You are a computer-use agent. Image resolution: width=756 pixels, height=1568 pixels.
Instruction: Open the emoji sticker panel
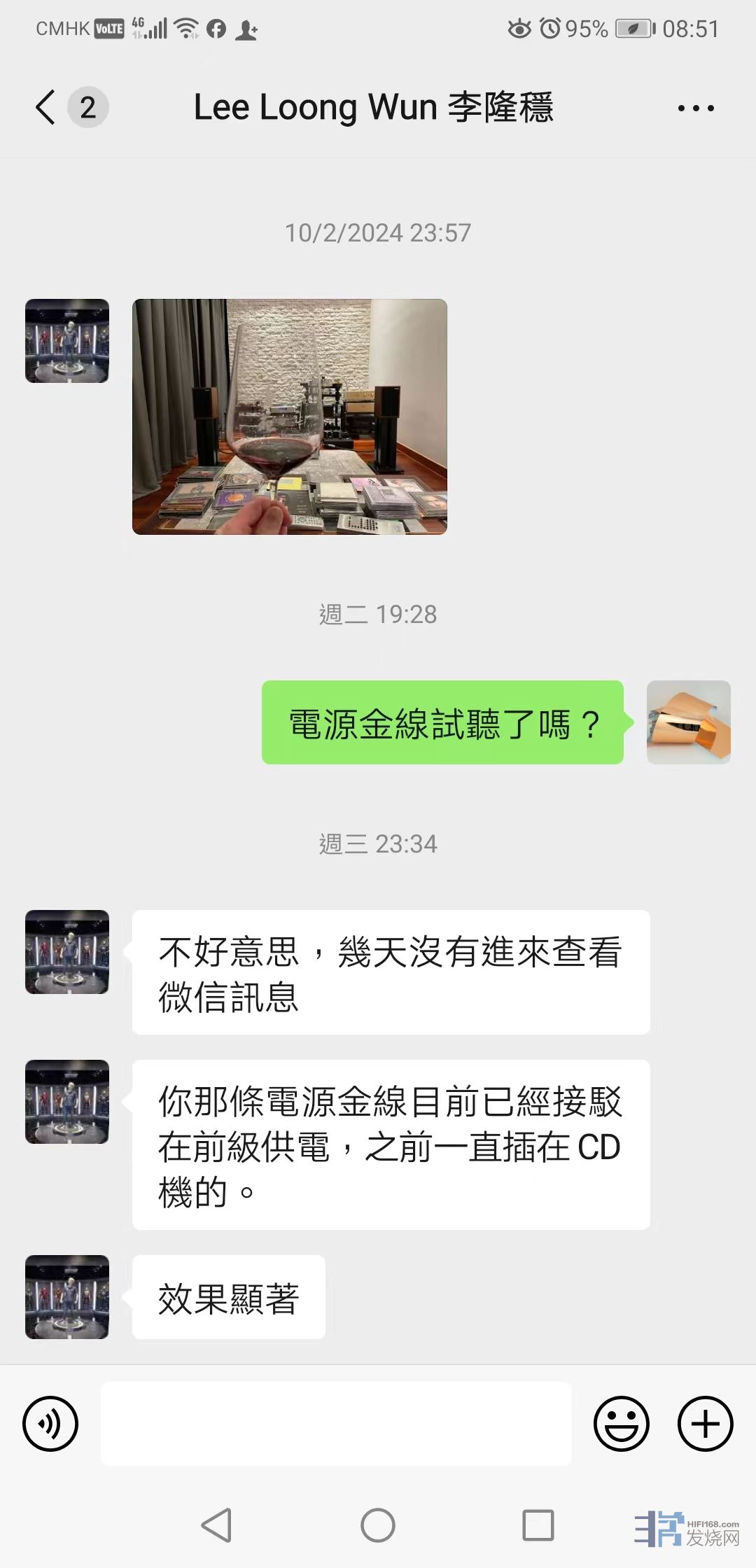tap(621, 1424)
